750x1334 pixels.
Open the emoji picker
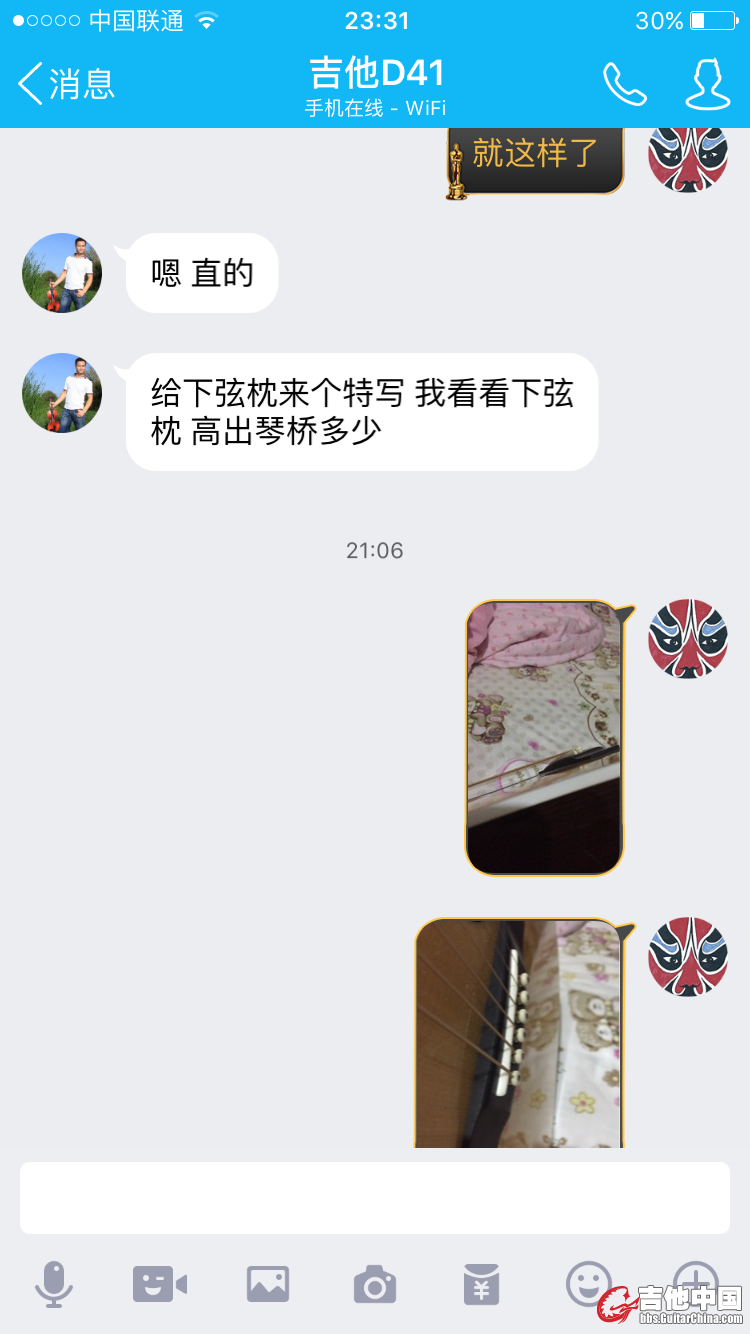[x=588, y=1282]
